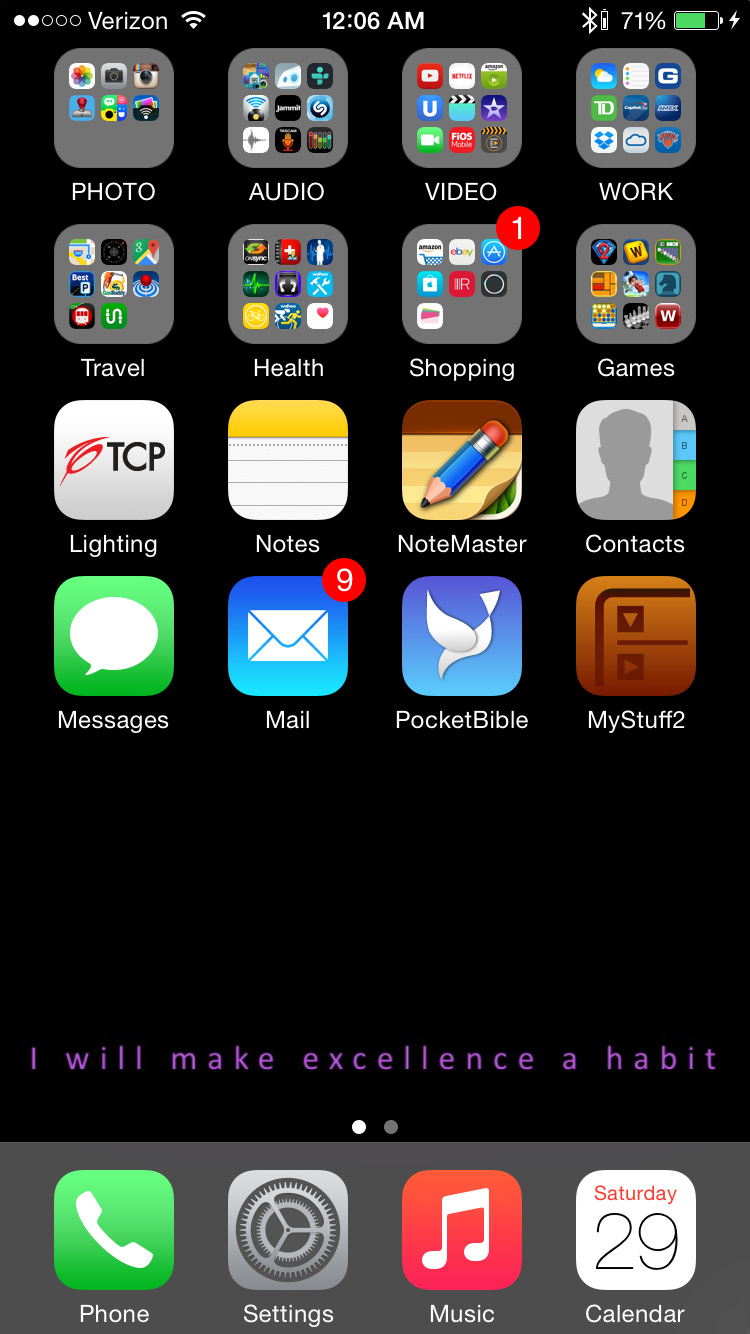
Task: Open Settings from the dock
Action: click(x=288, y=1230)
